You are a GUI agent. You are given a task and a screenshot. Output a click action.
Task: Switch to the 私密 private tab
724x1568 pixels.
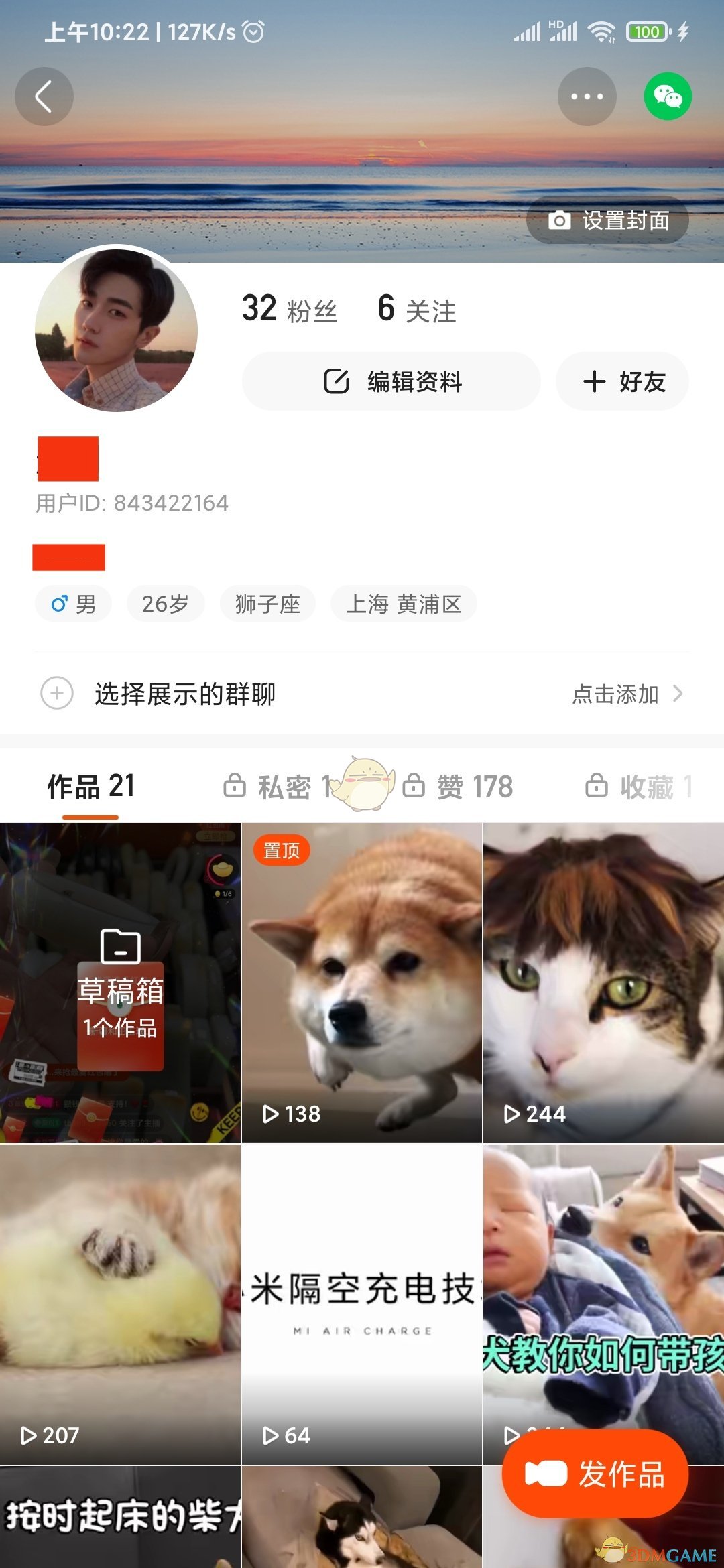275,787
